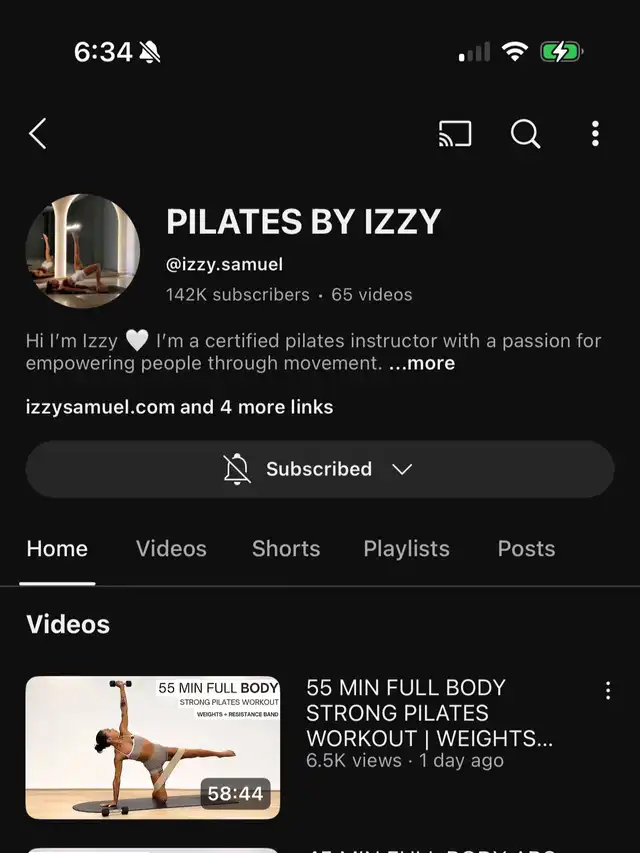Expand the channel description with more
Screen dimensions: 640x853
tap(422, 364)
